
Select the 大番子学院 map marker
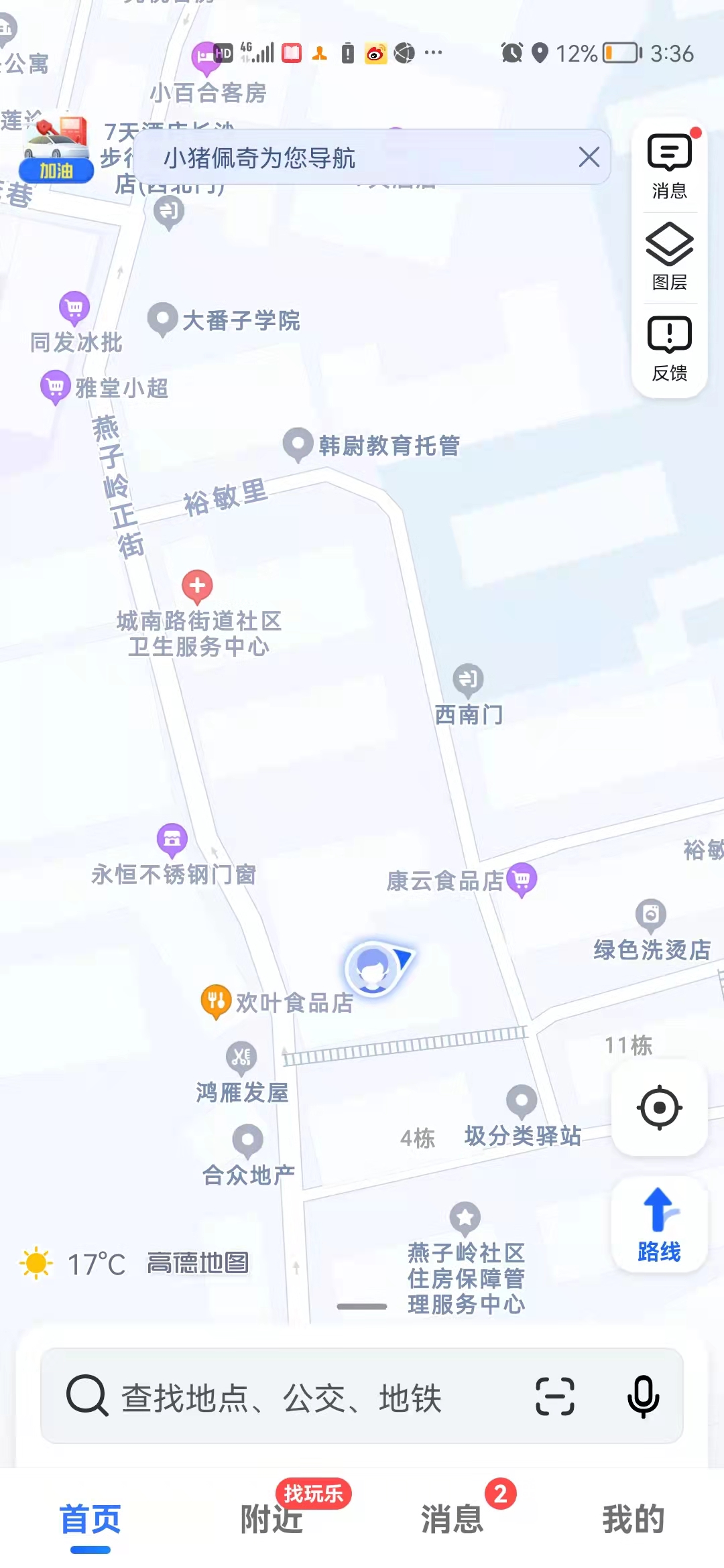[162, 319]
